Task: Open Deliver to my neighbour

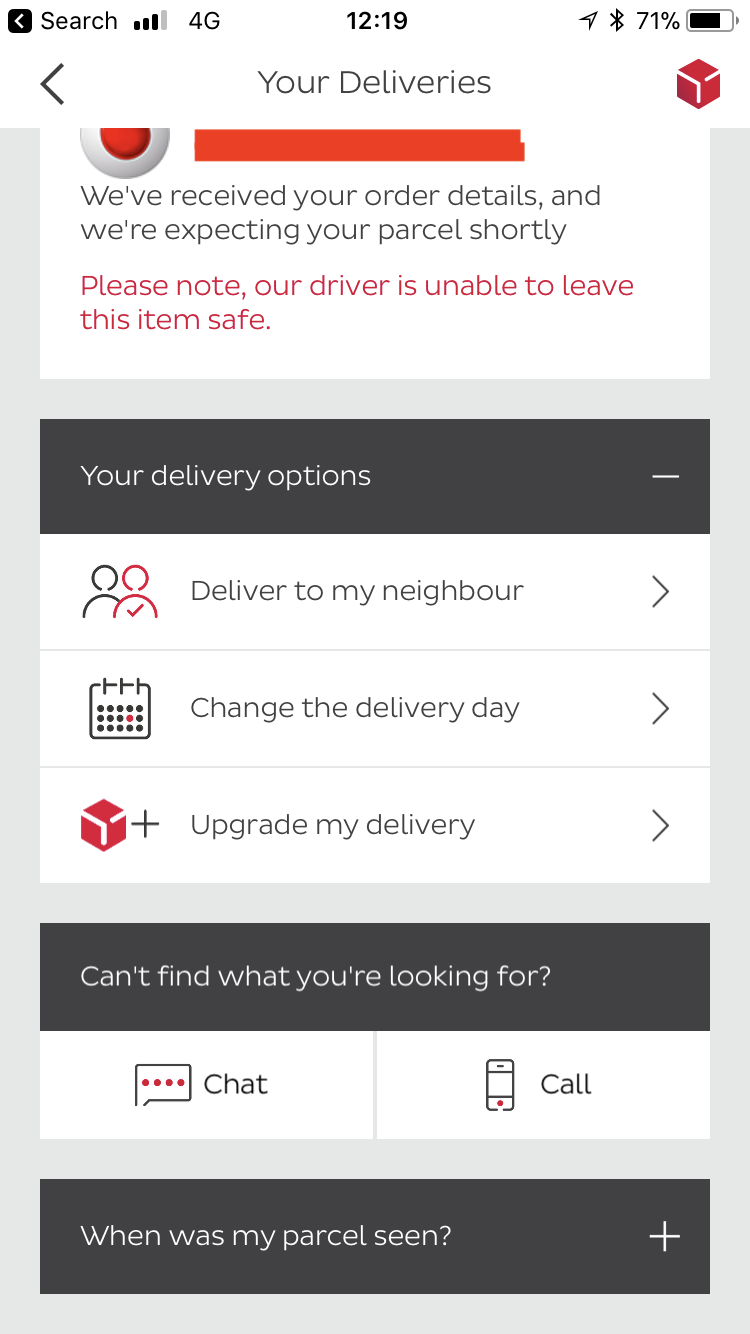Action: click(x=375, y=591)
